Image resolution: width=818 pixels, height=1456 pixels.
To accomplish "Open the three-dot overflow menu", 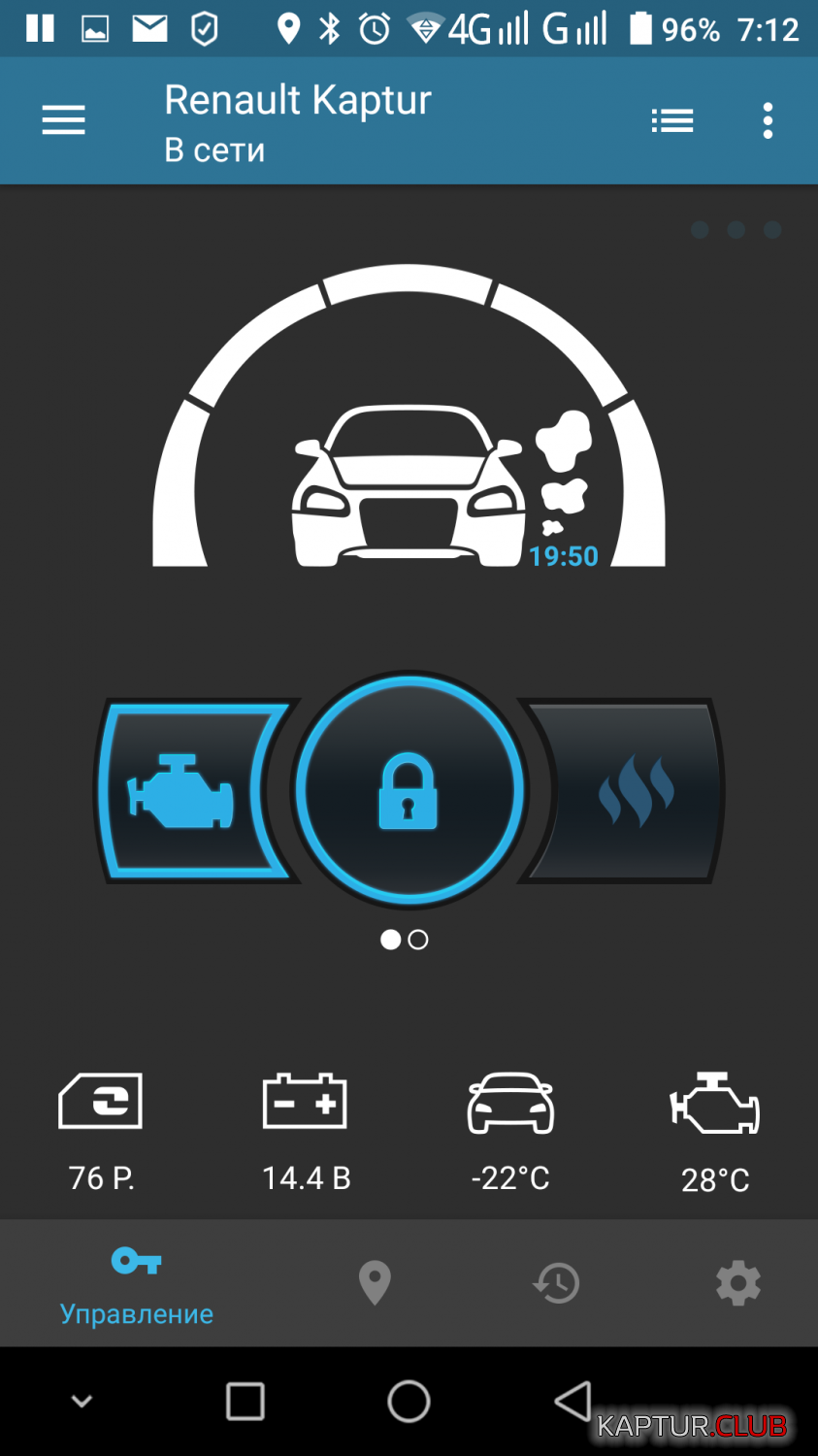I will click(x=768, y=120).
